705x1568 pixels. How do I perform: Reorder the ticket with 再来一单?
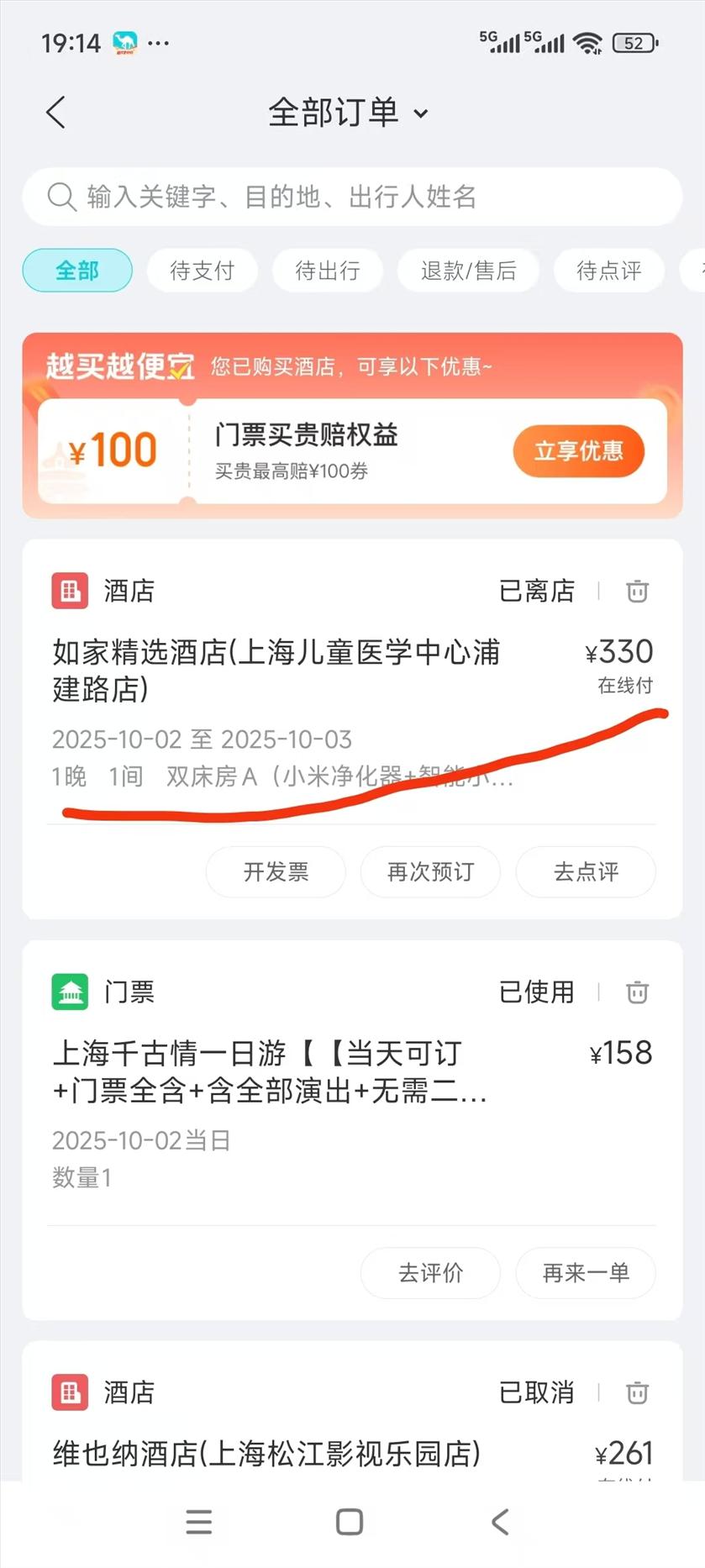pos(586,1272)
